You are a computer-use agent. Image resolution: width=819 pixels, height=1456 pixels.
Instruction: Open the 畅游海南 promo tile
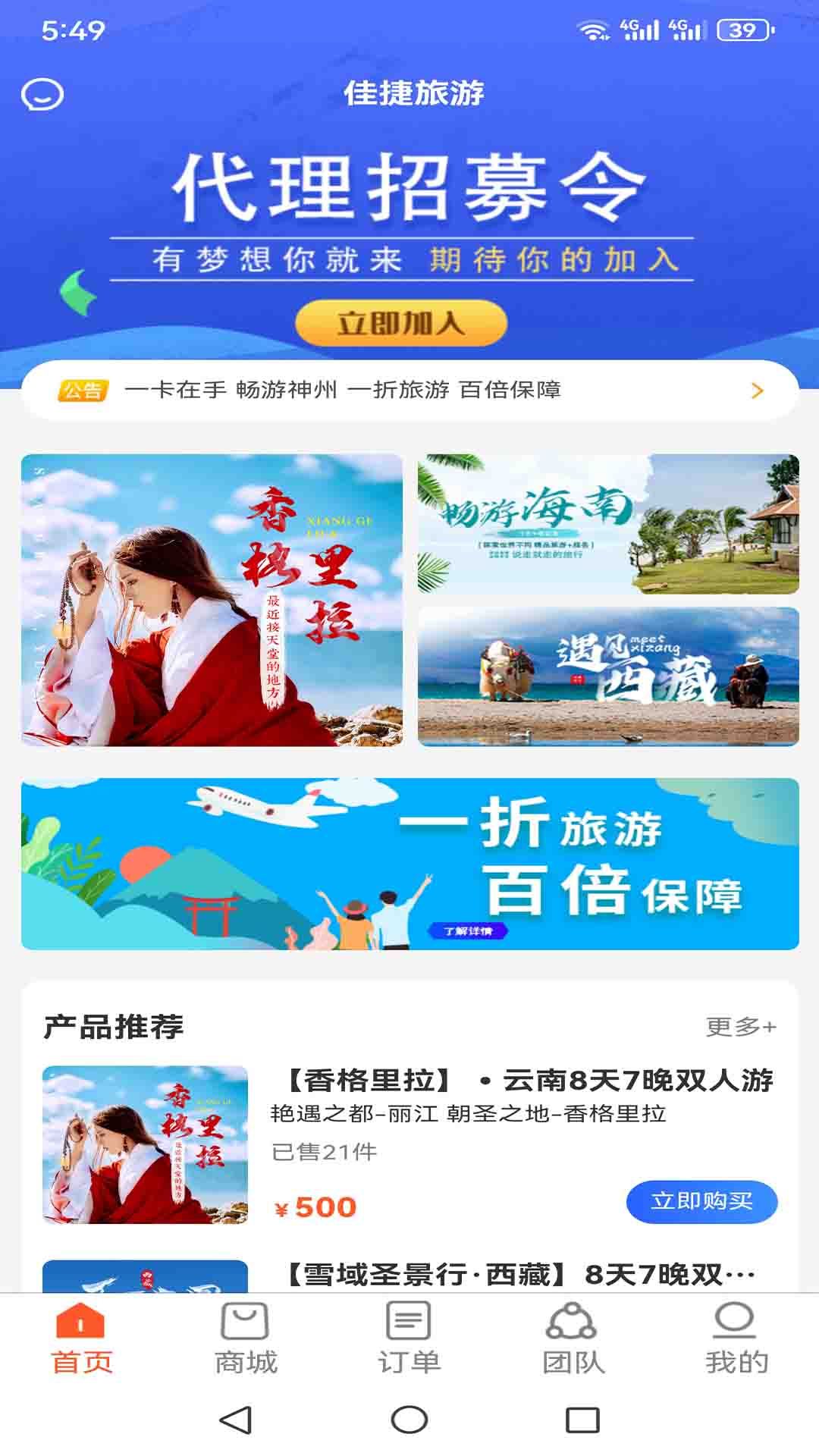(608, 523)
